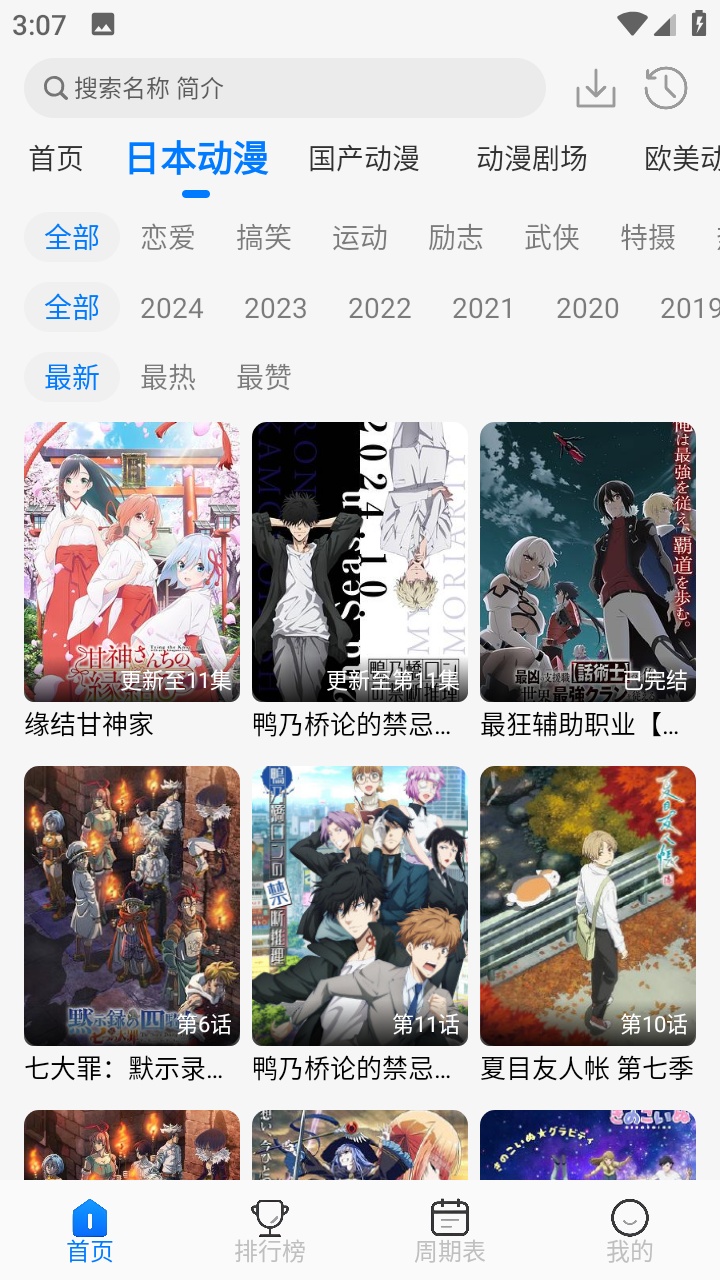Go to the 我的 profile tab
Screen dimensions: 720x1280
pyautogui.click(x=630, y=1230)
